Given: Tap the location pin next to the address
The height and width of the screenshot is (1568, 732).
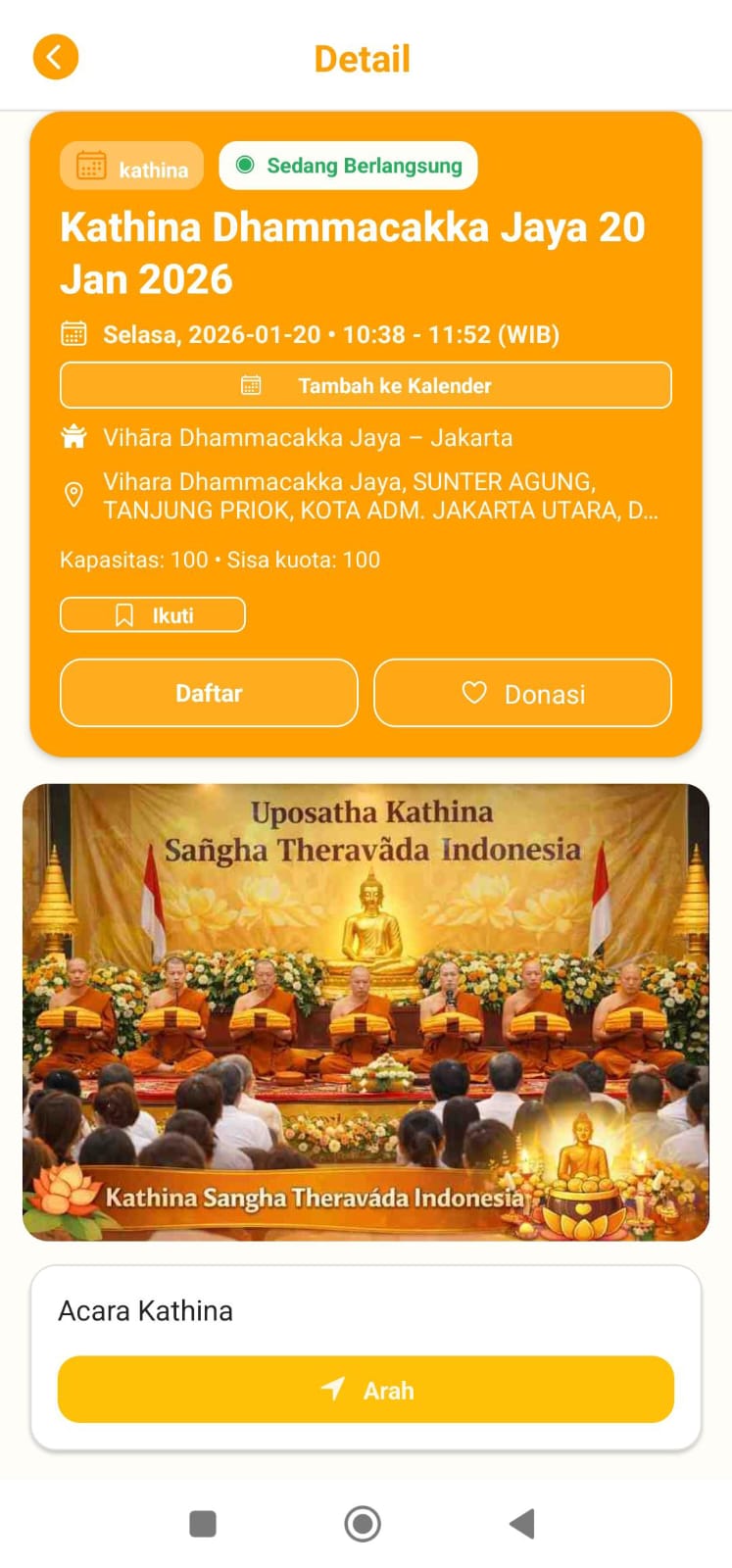Looking at the screenshot, I should click(76, 495).
